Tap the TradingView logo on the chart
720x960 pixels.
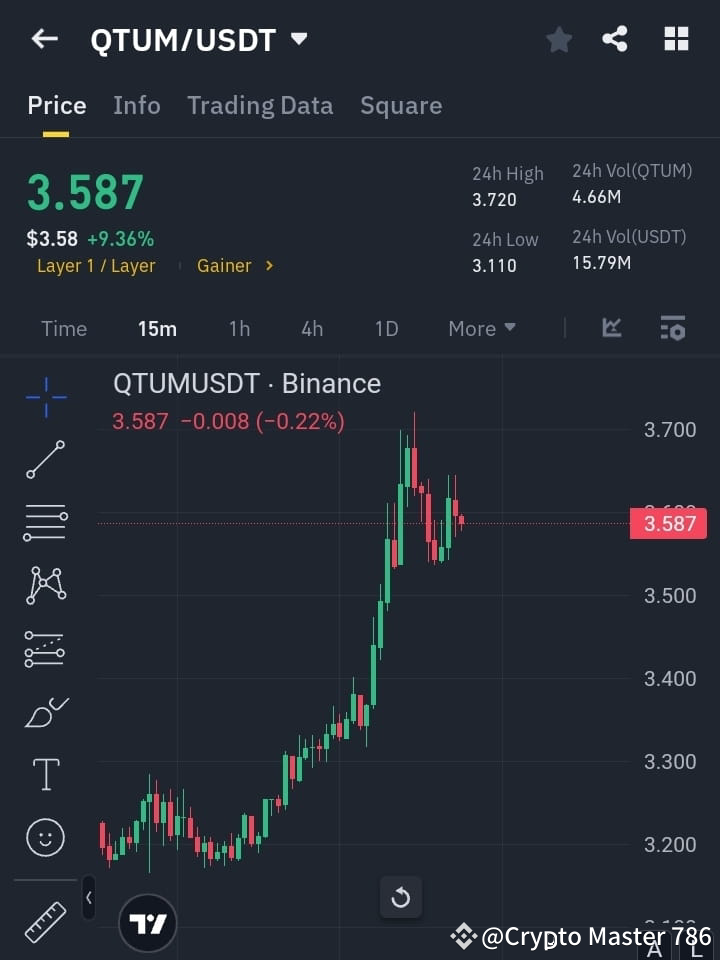click(x=148, y=922)
